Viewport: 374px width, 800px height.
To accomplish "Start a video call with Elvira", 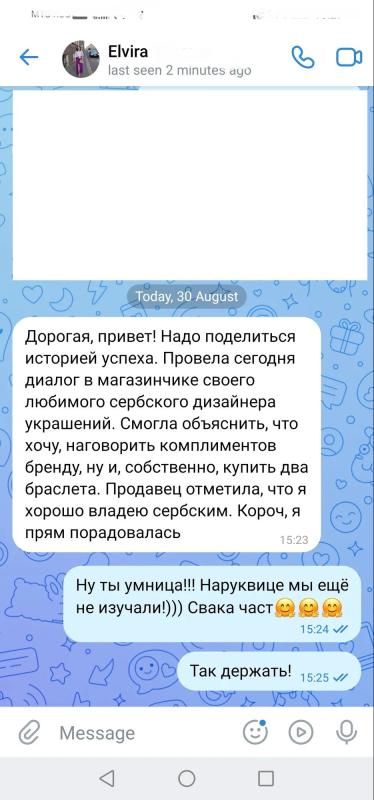I will point(349,57).
